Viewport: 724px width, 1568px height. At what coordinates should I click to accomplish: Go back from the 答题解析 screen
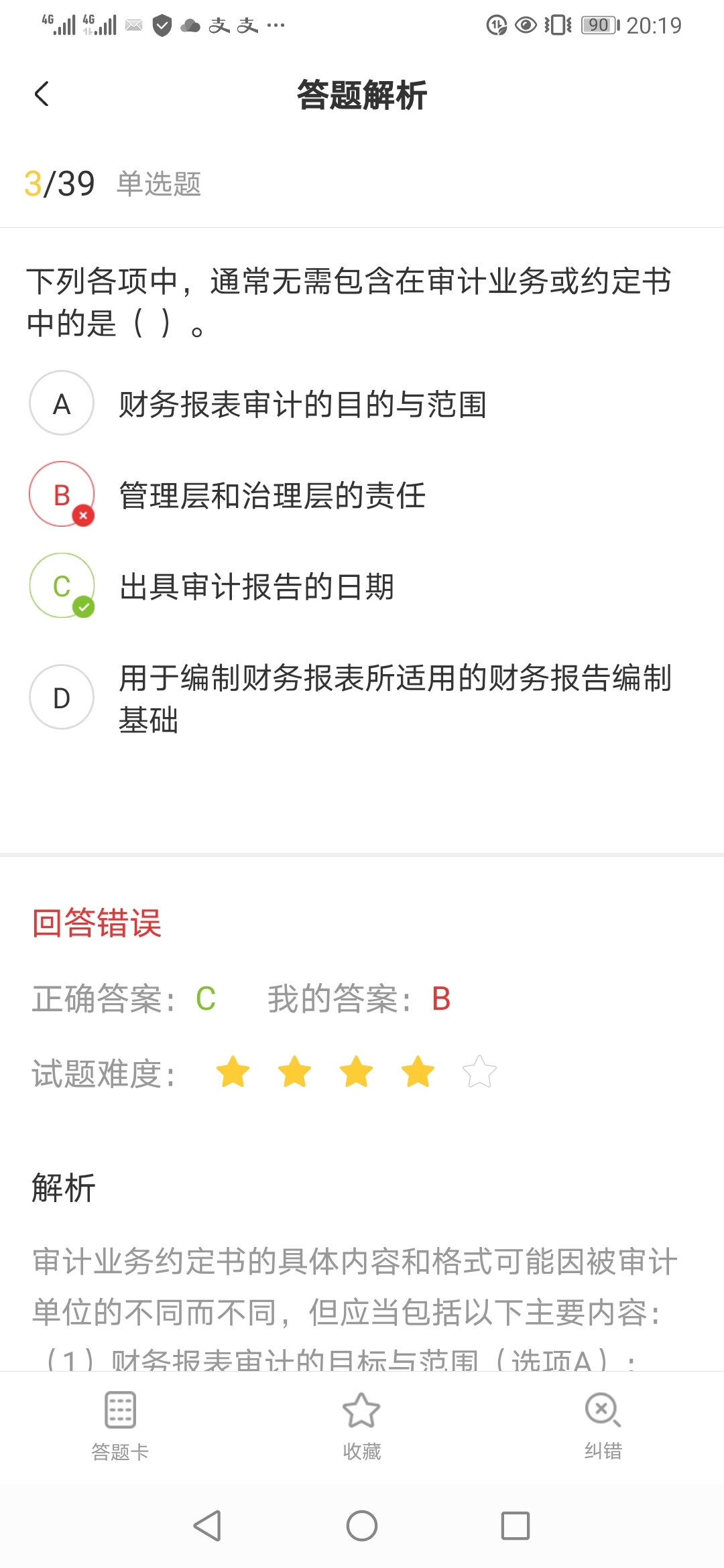tap(42, 94)
